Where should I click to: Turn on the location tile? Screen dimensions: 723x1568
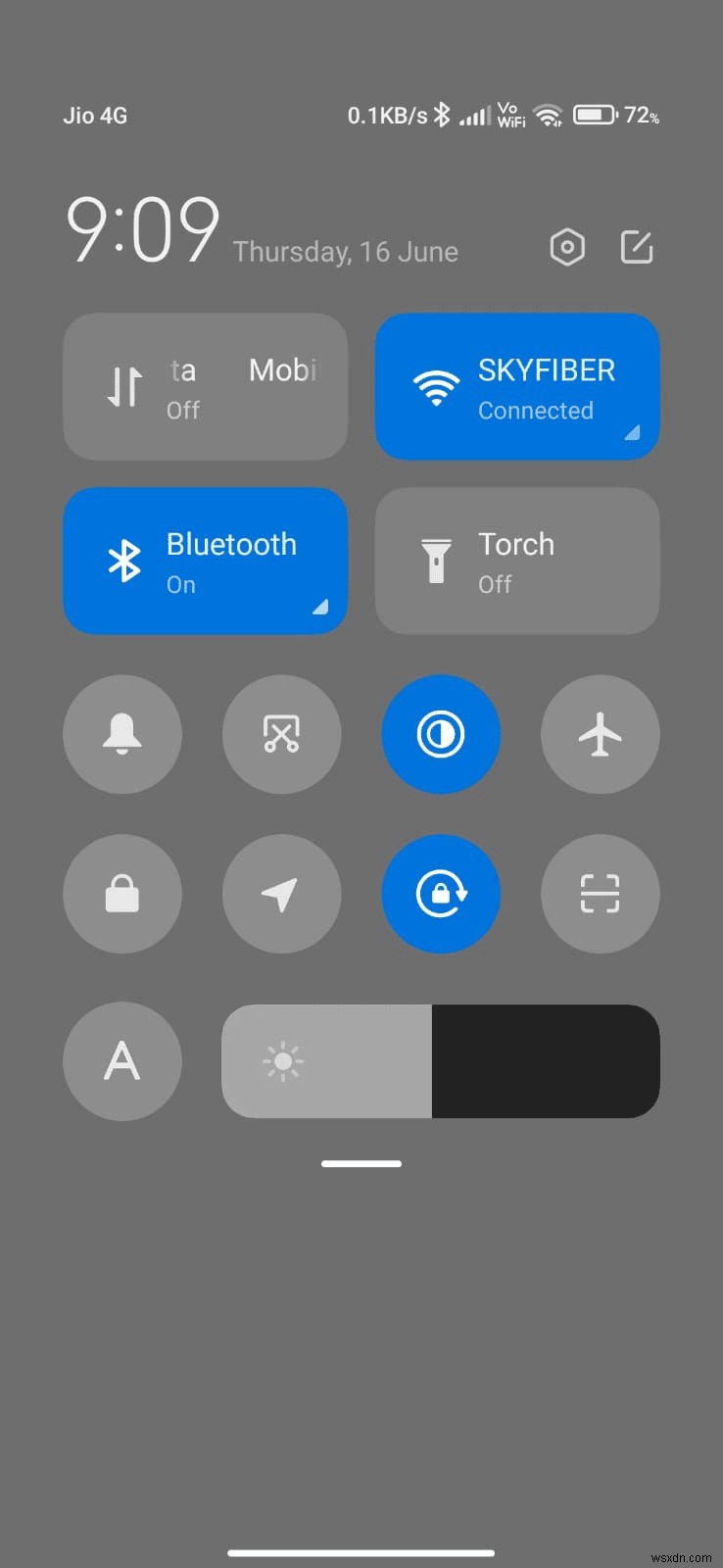tap(281, 894)
